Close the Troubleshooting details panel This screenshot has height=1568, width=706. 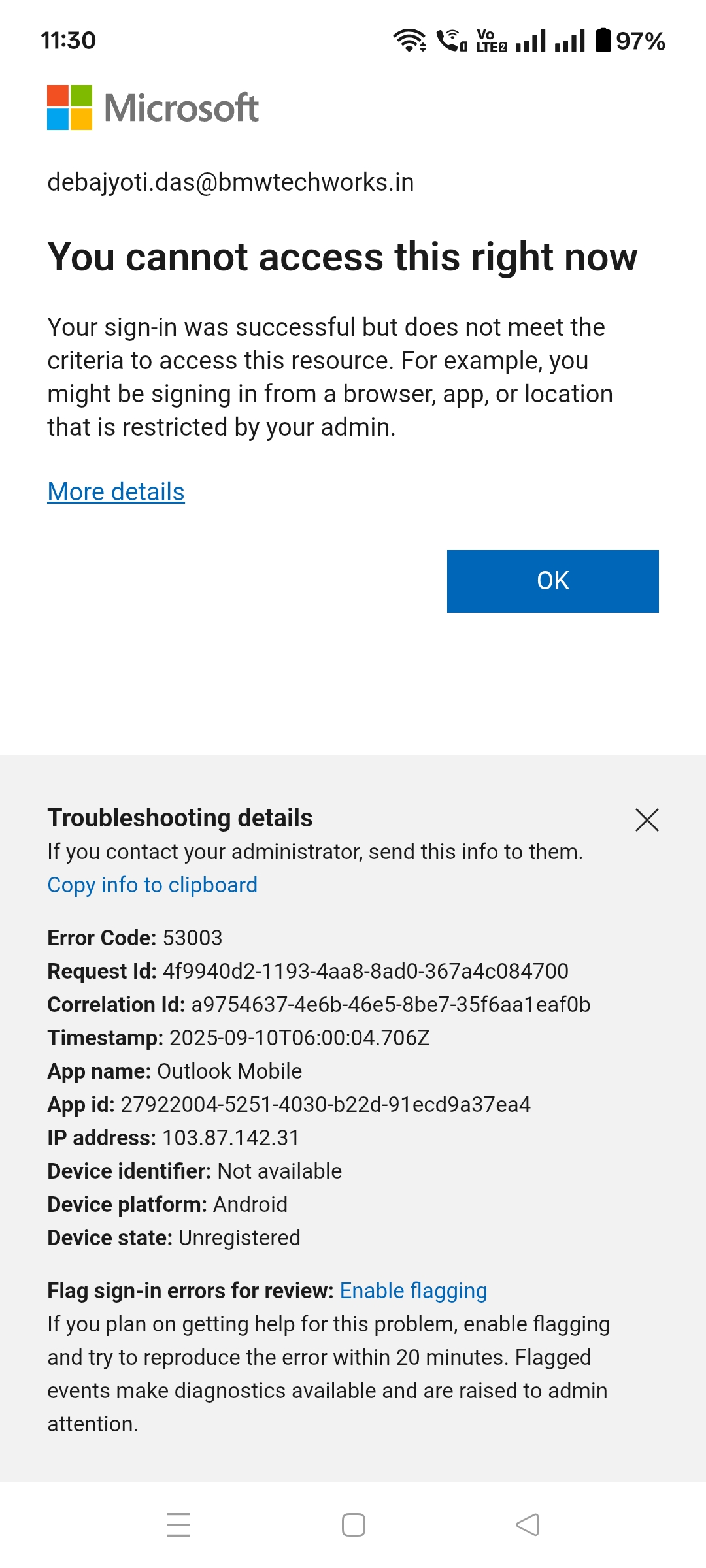pyautogui.click(x=647, y=819)
